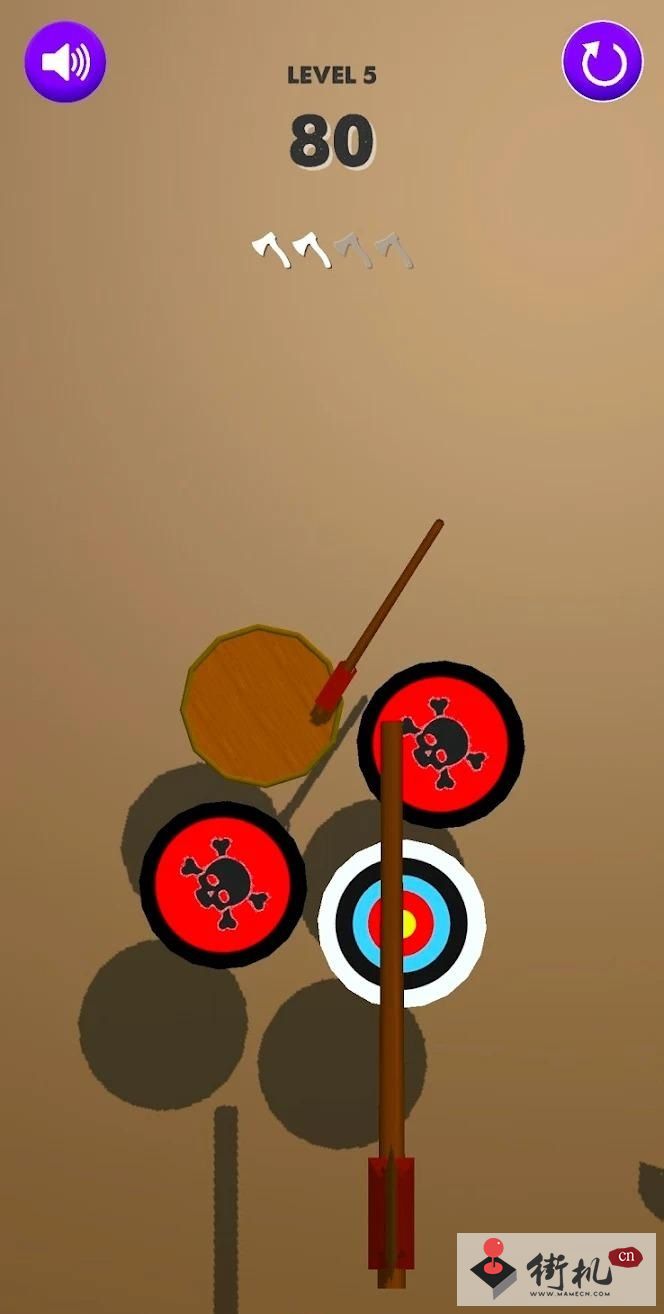664x1314 pixels.
Task: Mute the game sound
Action: click(x=65, y=62)
